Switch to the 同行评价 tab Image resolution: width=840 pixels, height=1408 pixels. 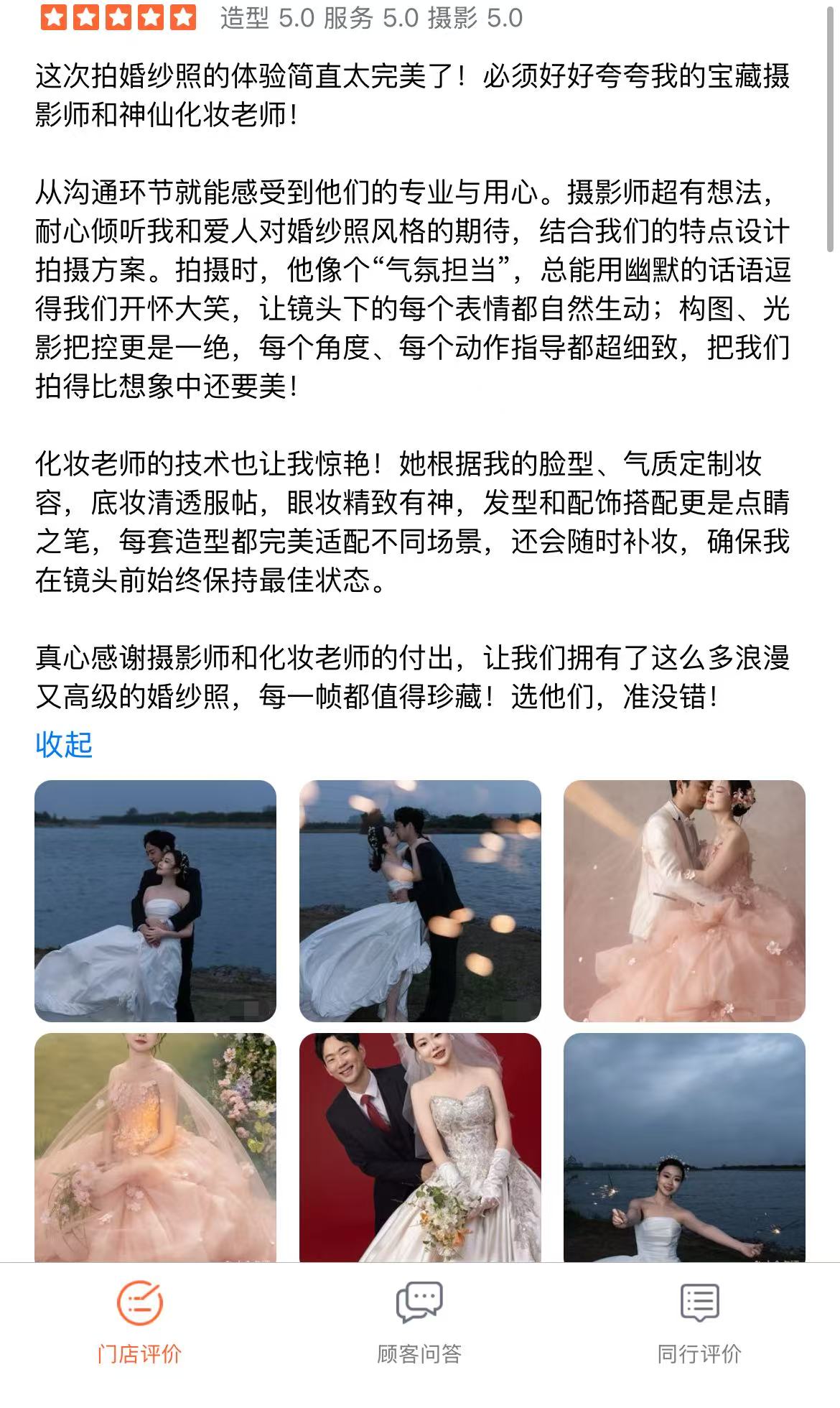[x=699, y=1323]
